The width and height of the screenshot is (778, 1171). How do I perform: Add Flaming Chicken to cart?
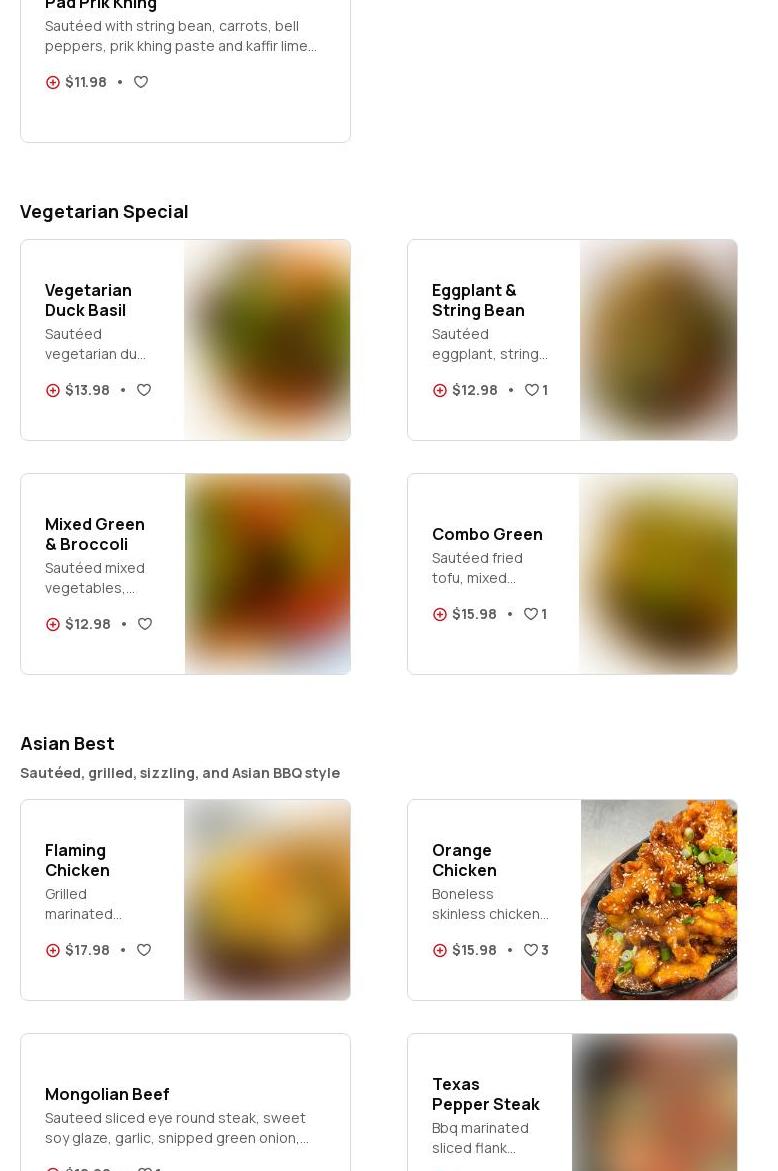(x=53, y=950)
